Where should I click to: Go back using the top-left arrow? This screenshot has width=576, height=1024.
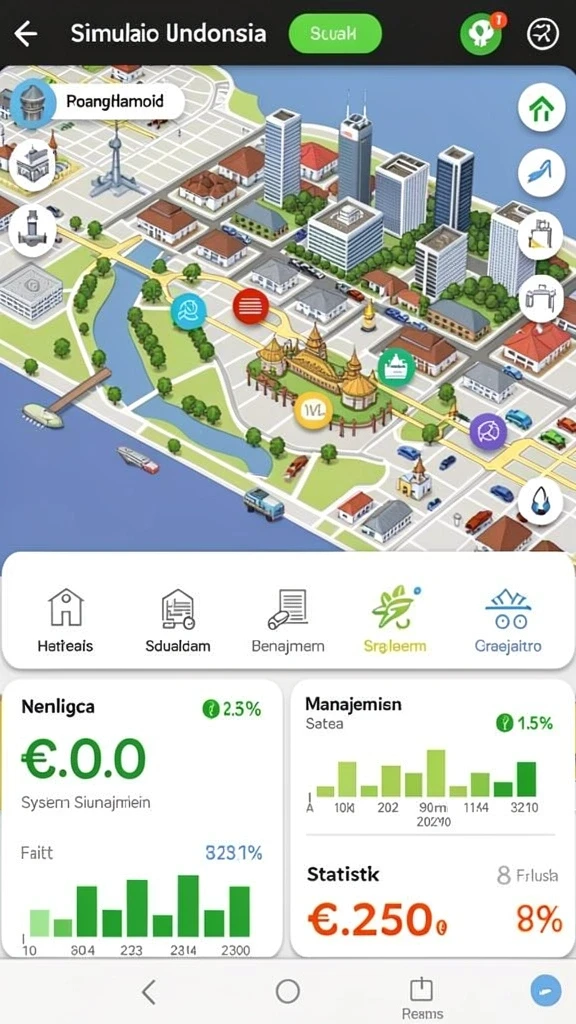click(x=25, y=33)
